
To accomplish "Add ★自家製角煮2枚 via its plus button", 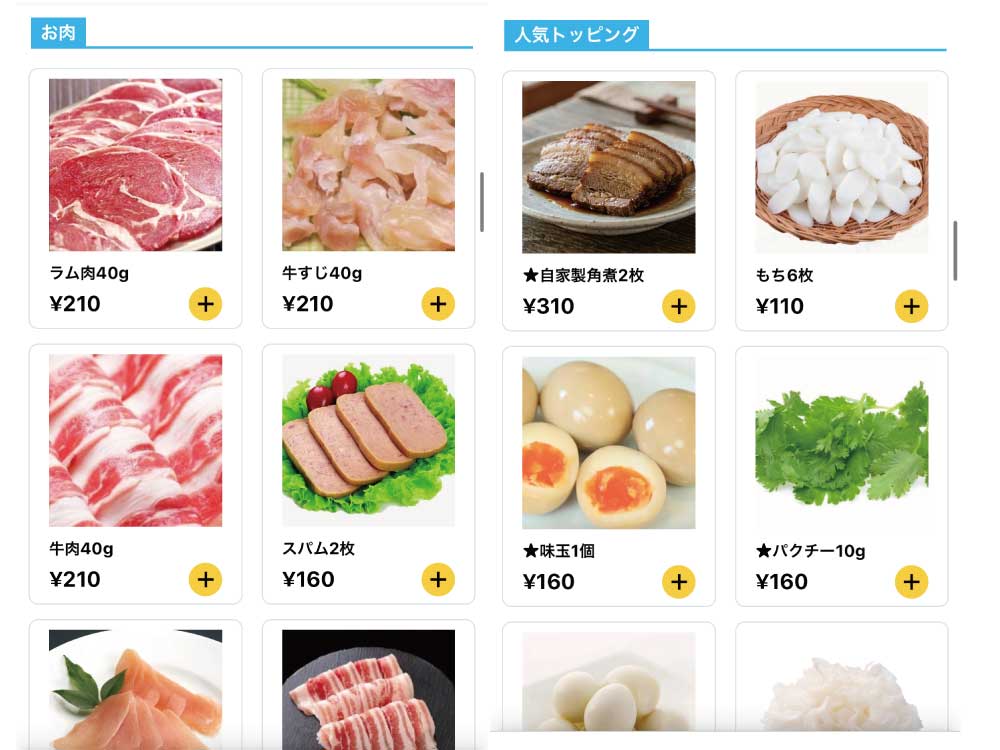I will click(678, 306).
